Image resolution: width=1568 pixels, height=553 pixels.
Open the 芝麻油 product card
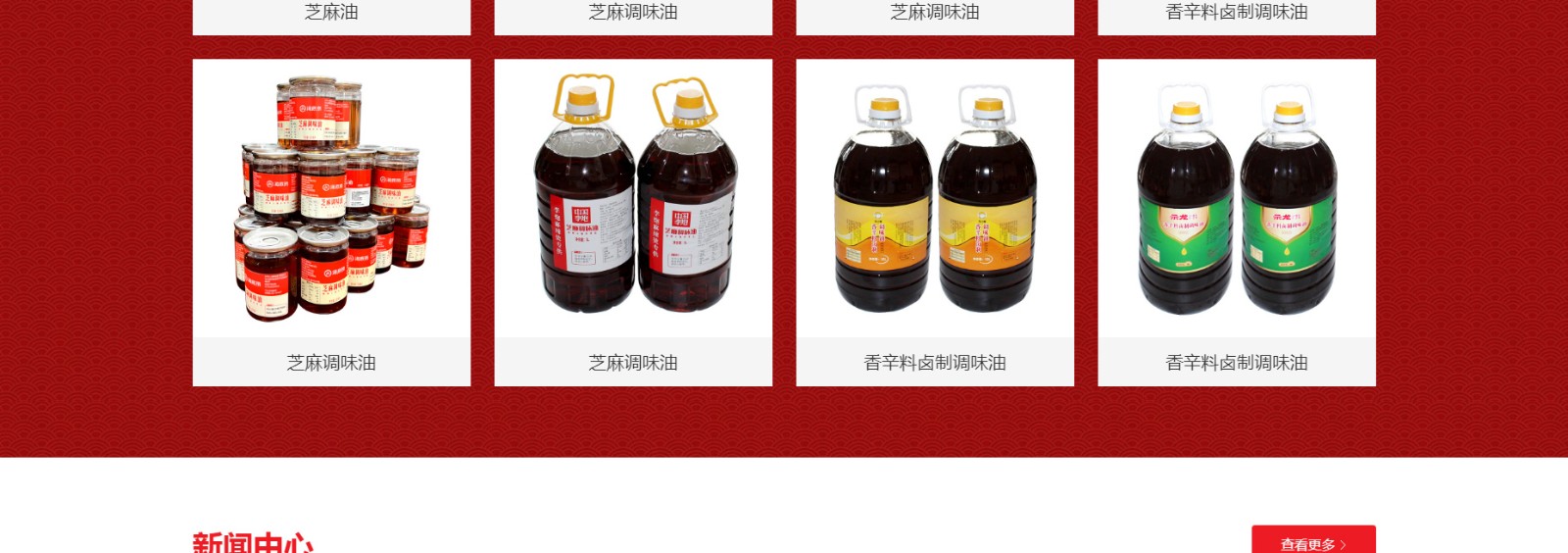[x=331, y=13]
